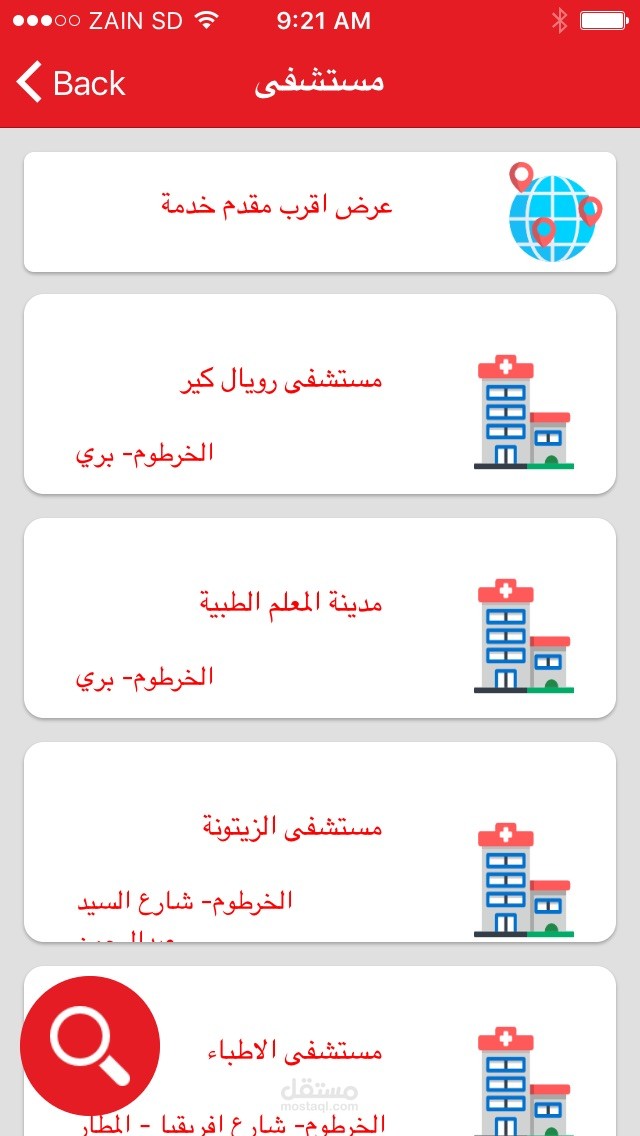Open مستشفى رويال كير hospital card
The image size is (640, 1136).
(319, 393)
